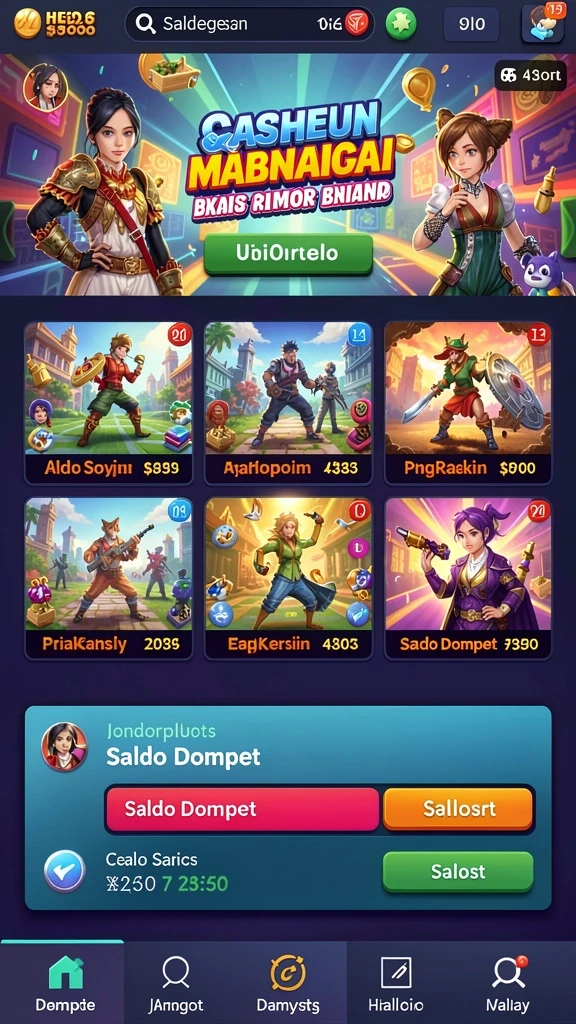The image size is (576, 1024).
Task: Switch to the Damysts tab
Action: tap(288, 983)
